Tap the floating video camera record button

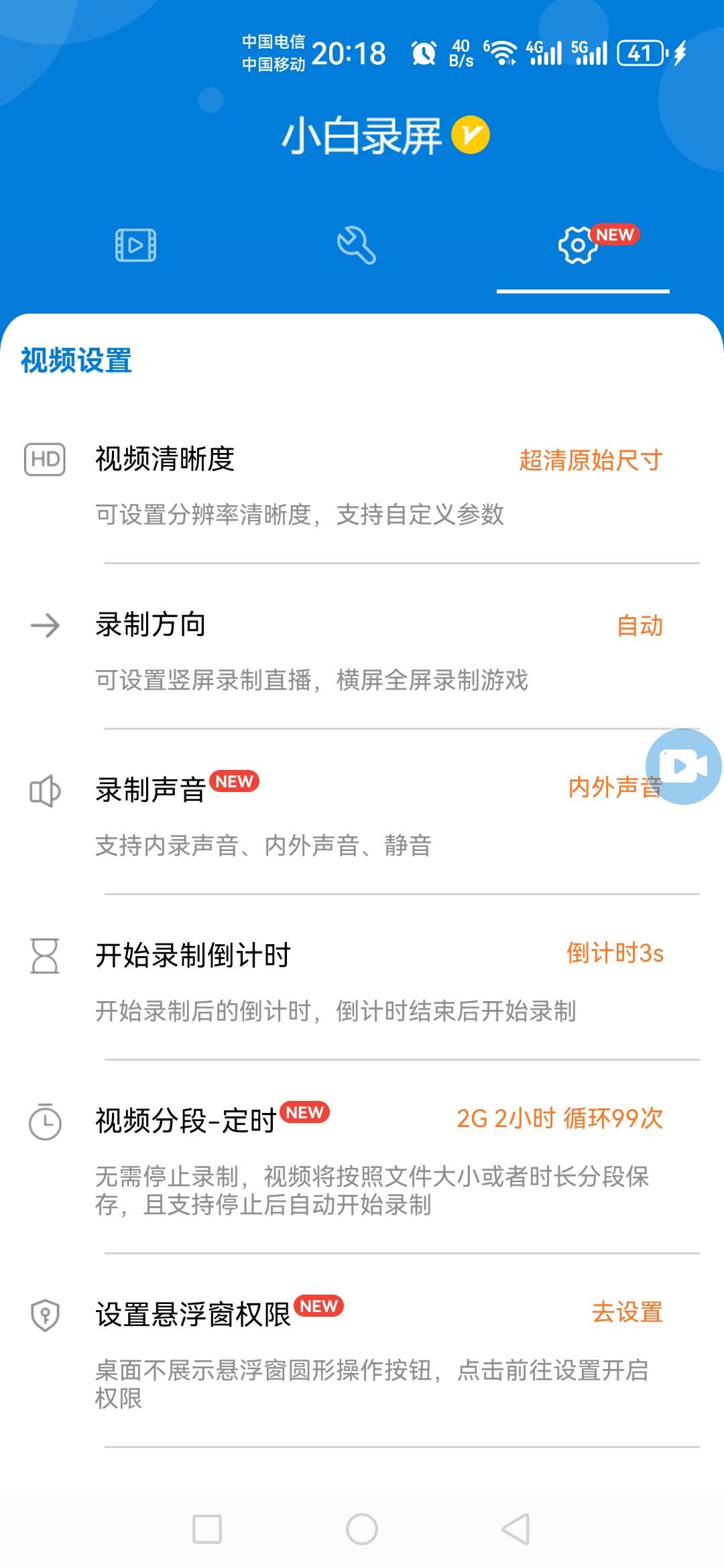click(684, 767)
